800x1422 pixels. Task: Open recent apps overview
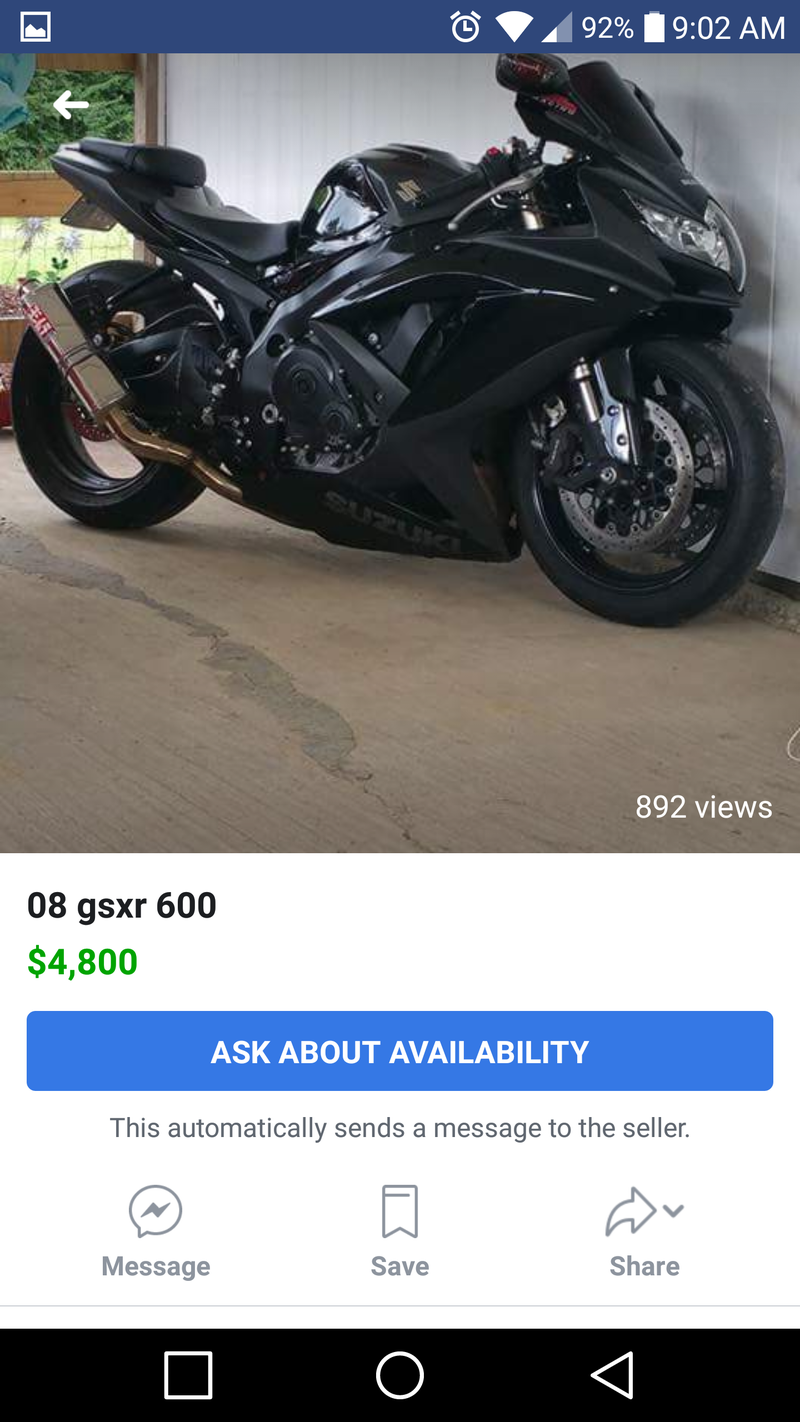tap(188, 1375)
